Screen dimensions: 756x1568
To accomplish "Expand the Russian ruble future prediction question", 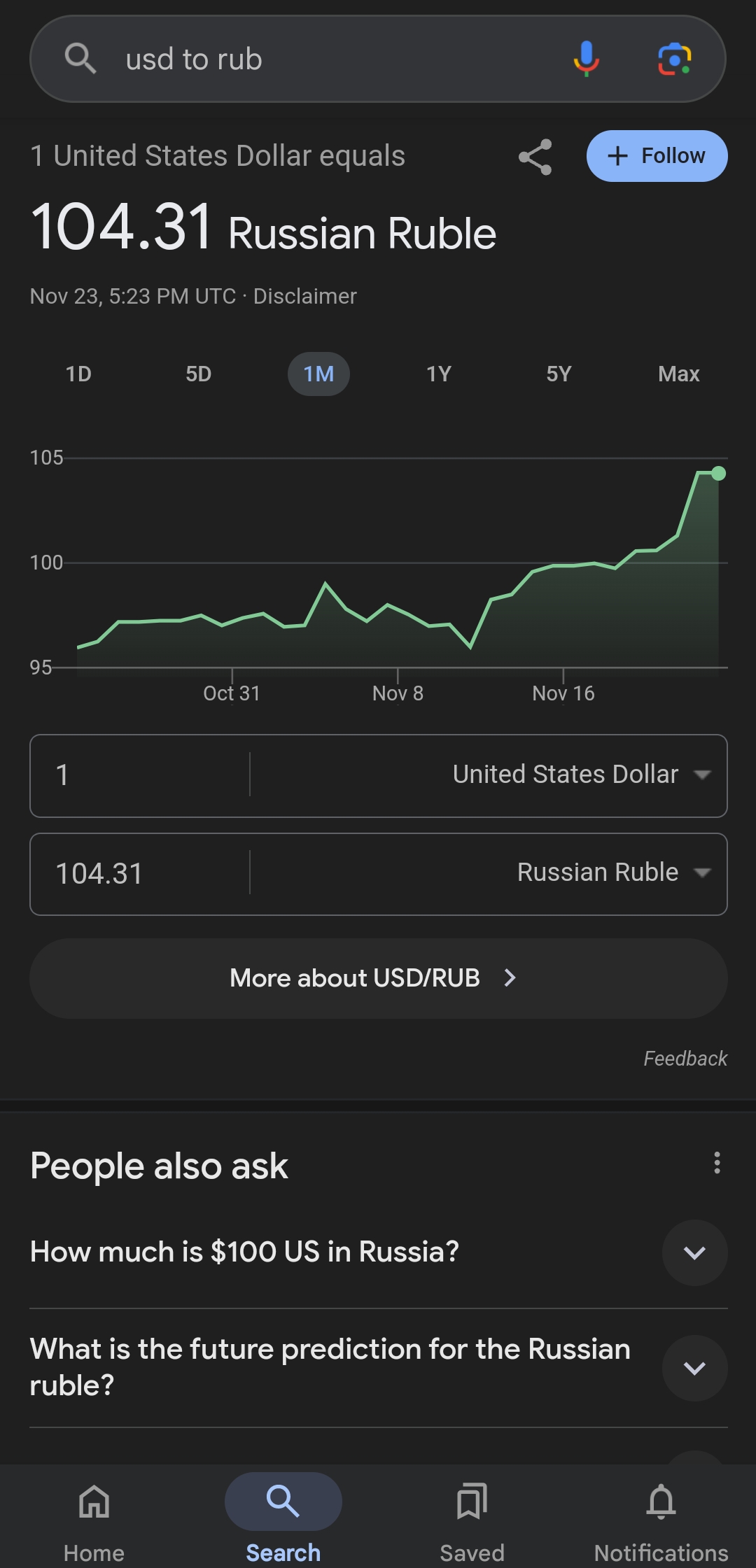I will [694, 1368].
